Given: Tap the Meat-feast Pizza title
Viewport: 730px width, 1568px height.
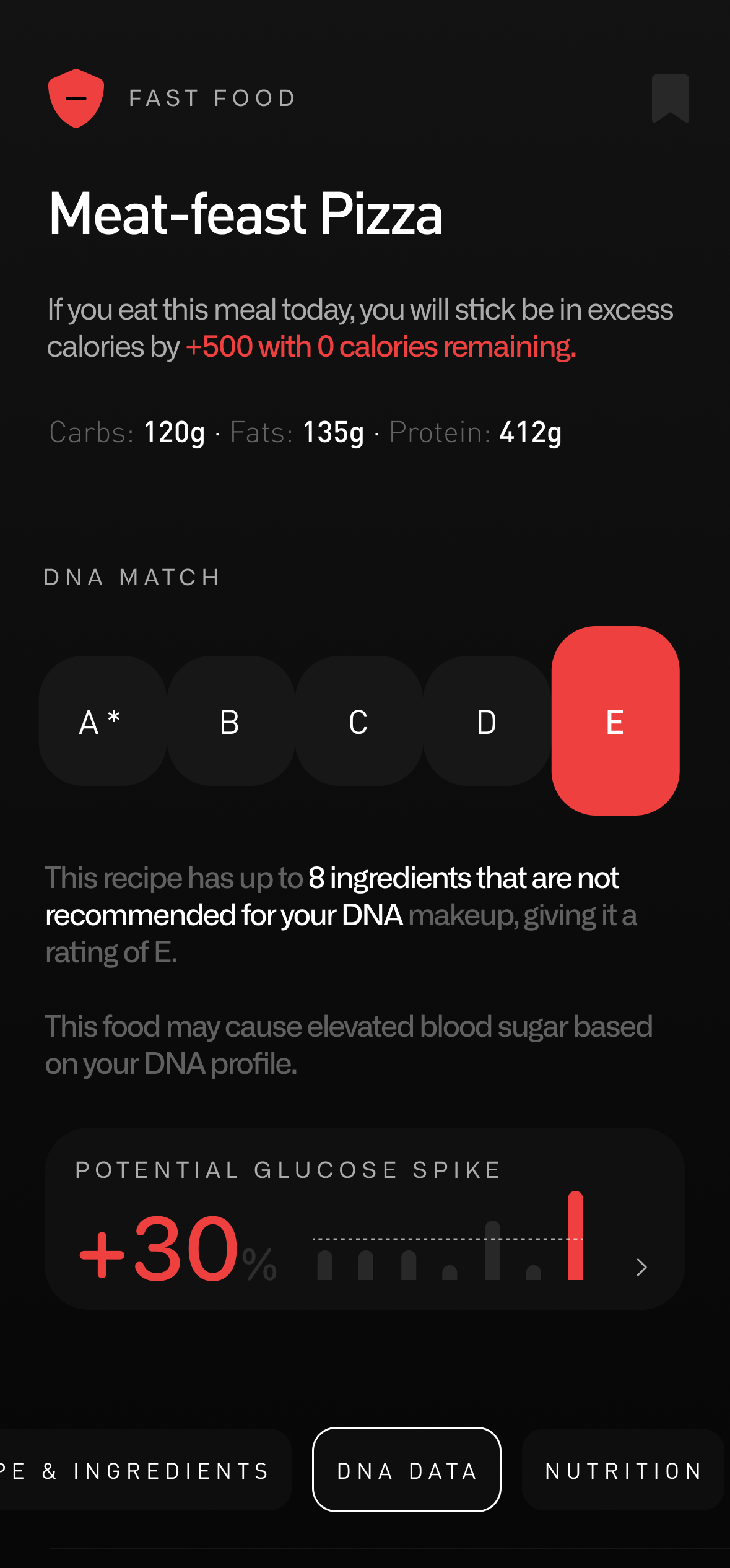Looking at the screenshot, I should point(245,215).
